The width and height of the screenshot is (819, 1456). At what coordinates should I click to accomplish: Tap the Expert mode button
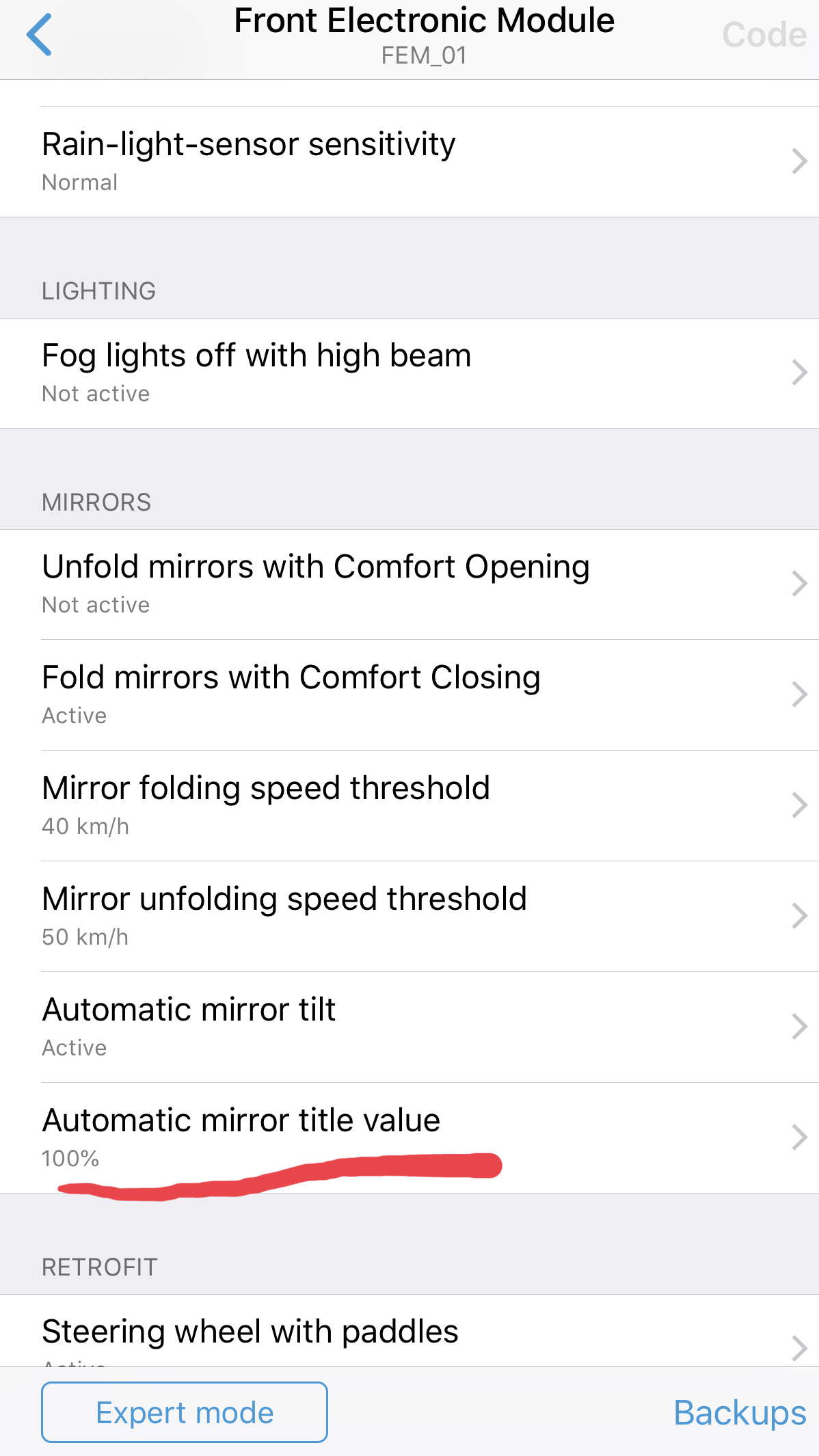[185, 1412]
